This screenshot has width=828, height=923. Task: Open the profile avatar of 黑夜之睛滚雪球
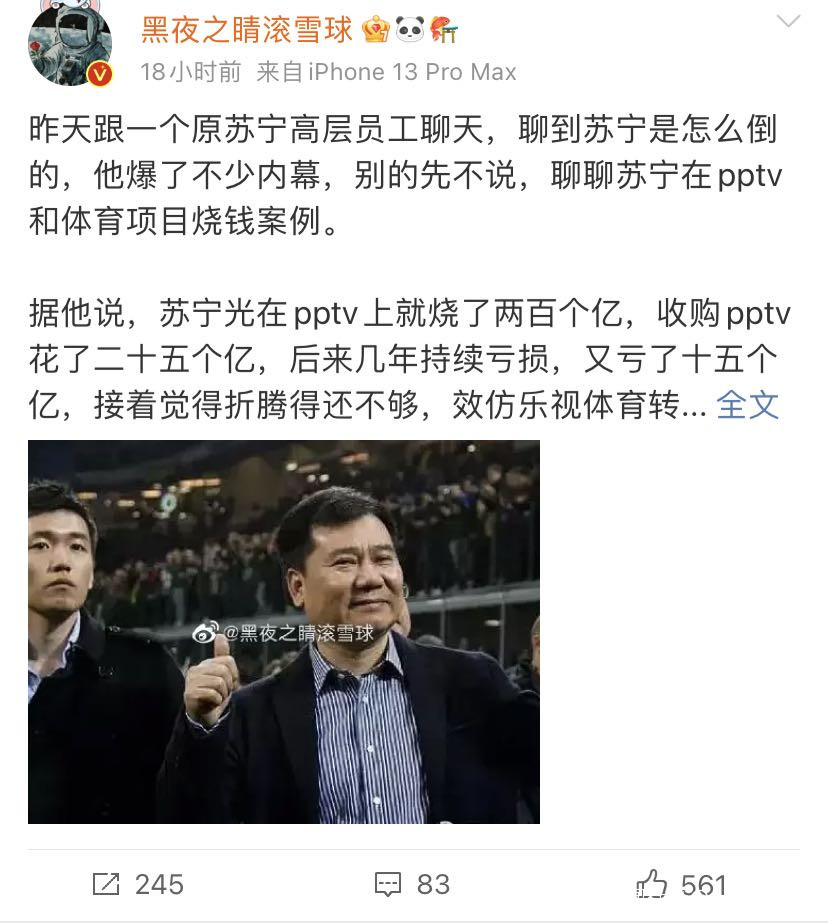[70, 45]
